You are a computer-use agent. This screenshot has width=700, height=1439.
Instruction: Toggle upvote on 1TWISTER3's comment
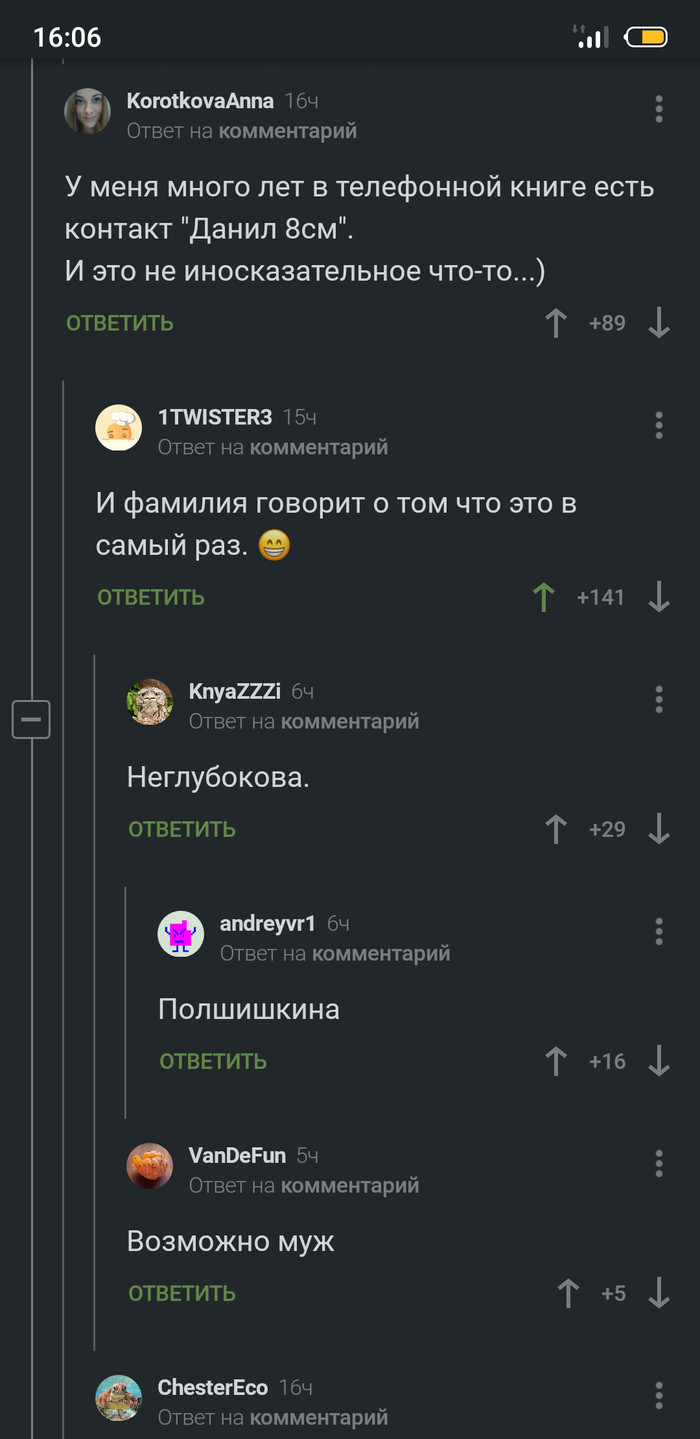(544, 597)
